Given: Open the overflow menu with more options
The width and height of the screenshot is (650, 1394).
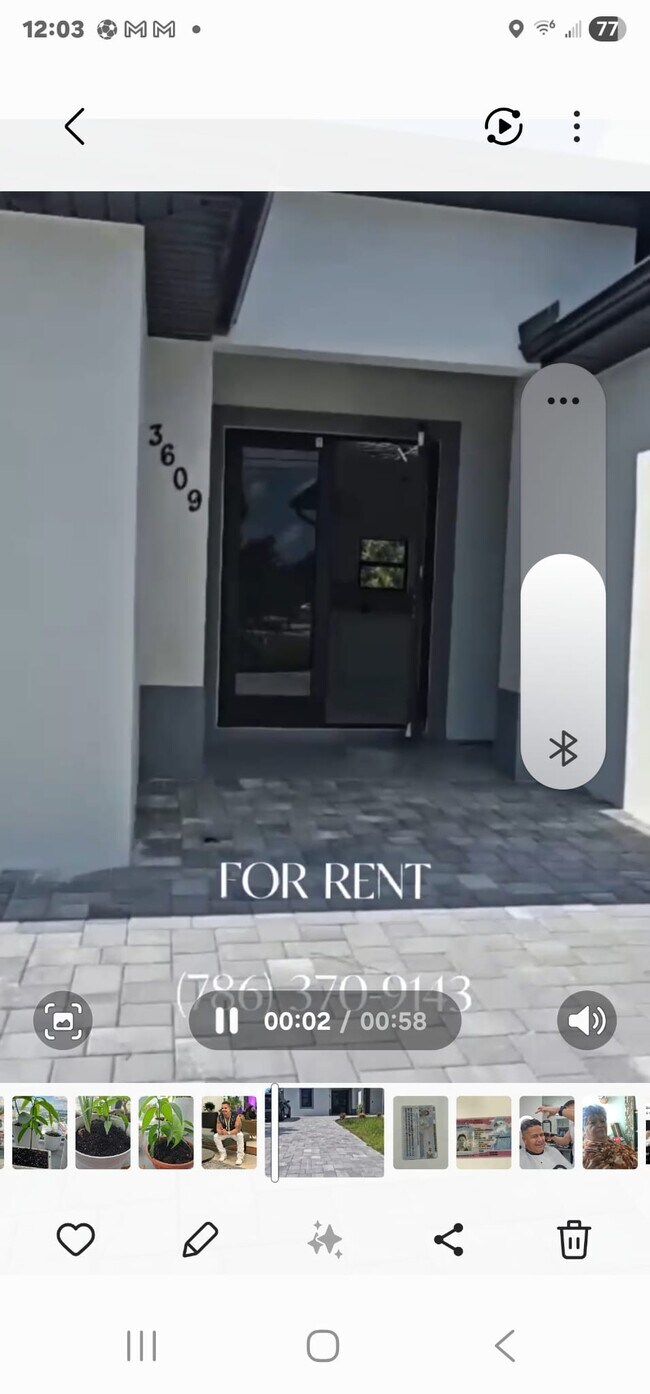Looking at the screenshot, I should (x=576, y=127).
